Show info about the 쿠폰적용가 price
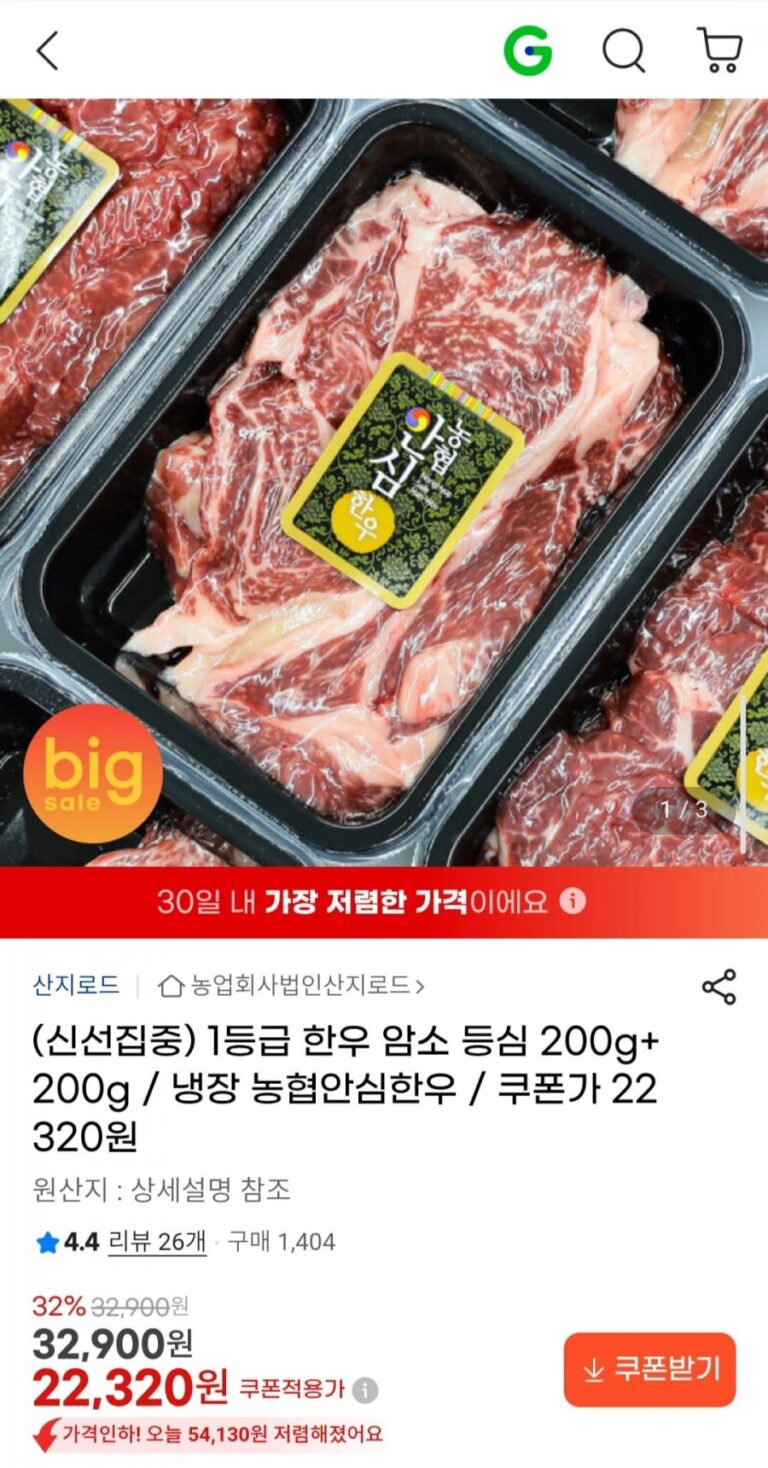The height and width of the screenshot is (1468, 768). coord(366,1389)
